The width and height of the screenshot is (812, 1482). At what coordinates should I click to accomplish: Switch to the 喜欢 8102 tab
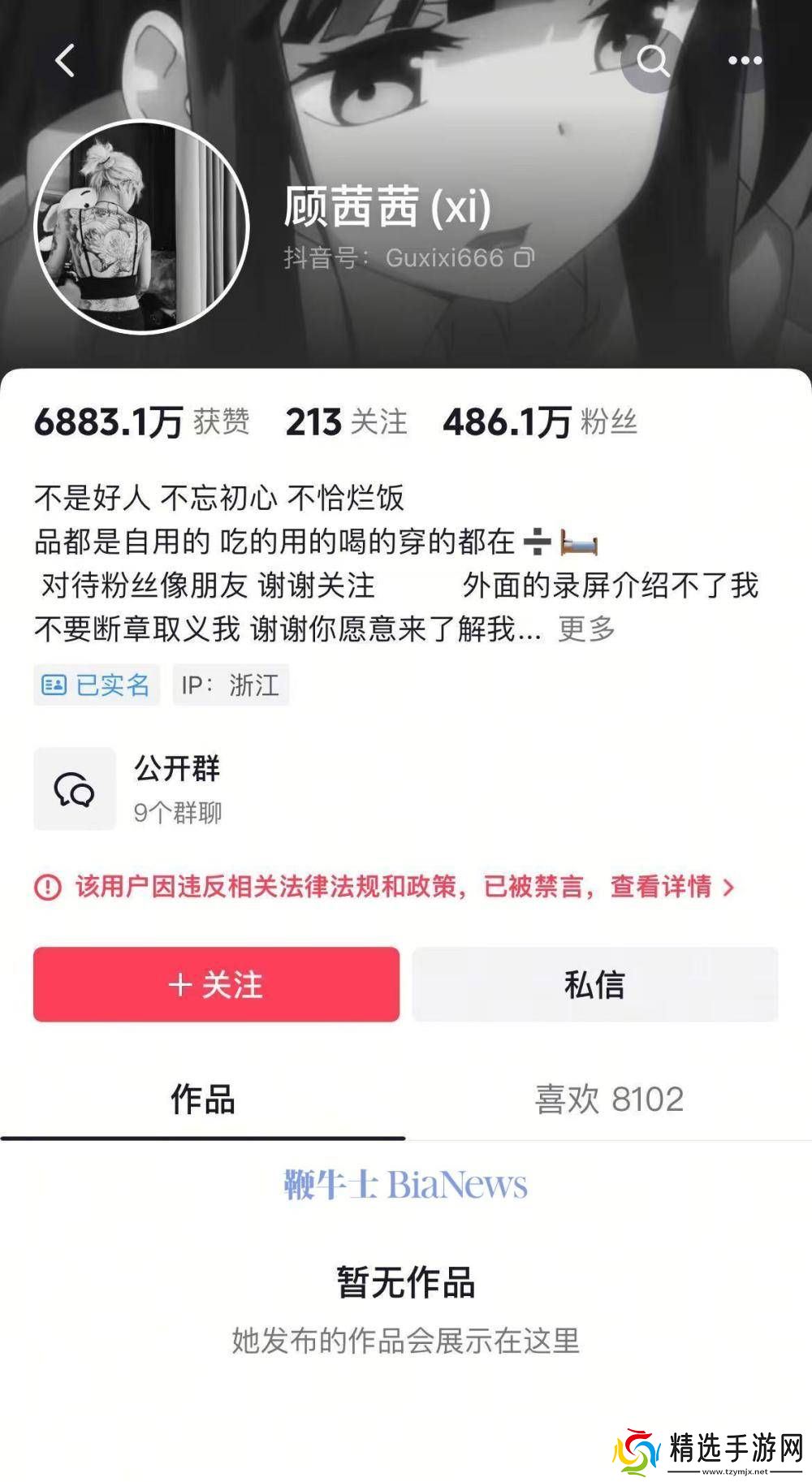pyautogui.click(x=609, y=1100)
